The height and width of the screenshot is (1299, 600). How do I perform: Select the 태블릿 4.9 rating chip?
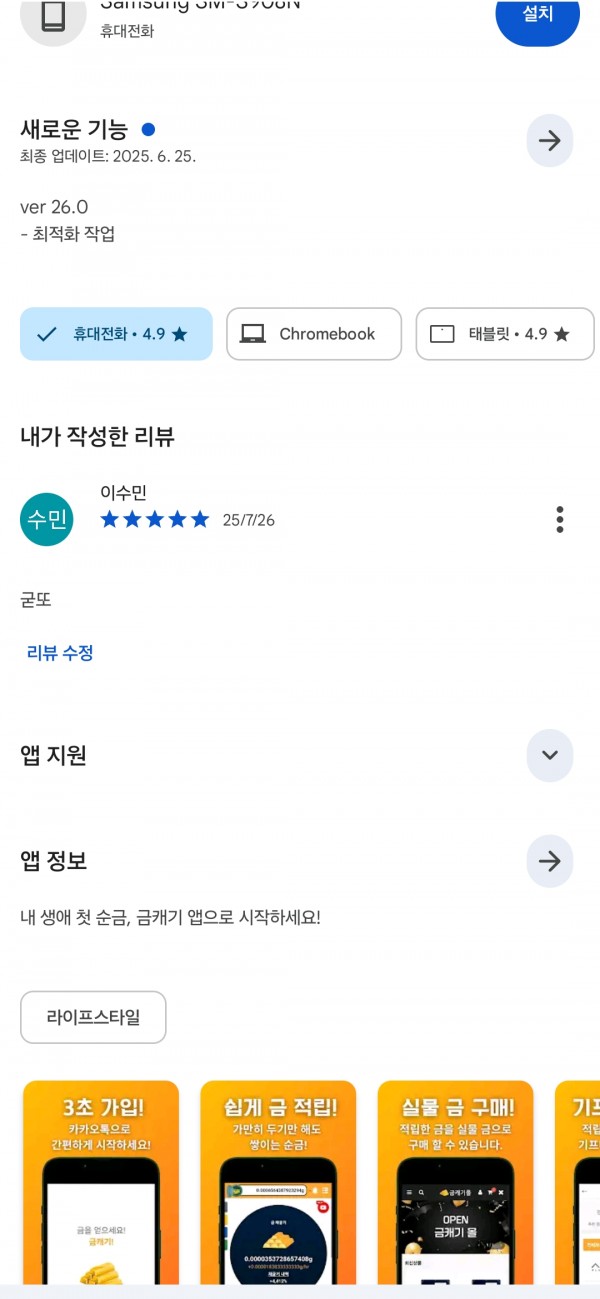point(505,334)
